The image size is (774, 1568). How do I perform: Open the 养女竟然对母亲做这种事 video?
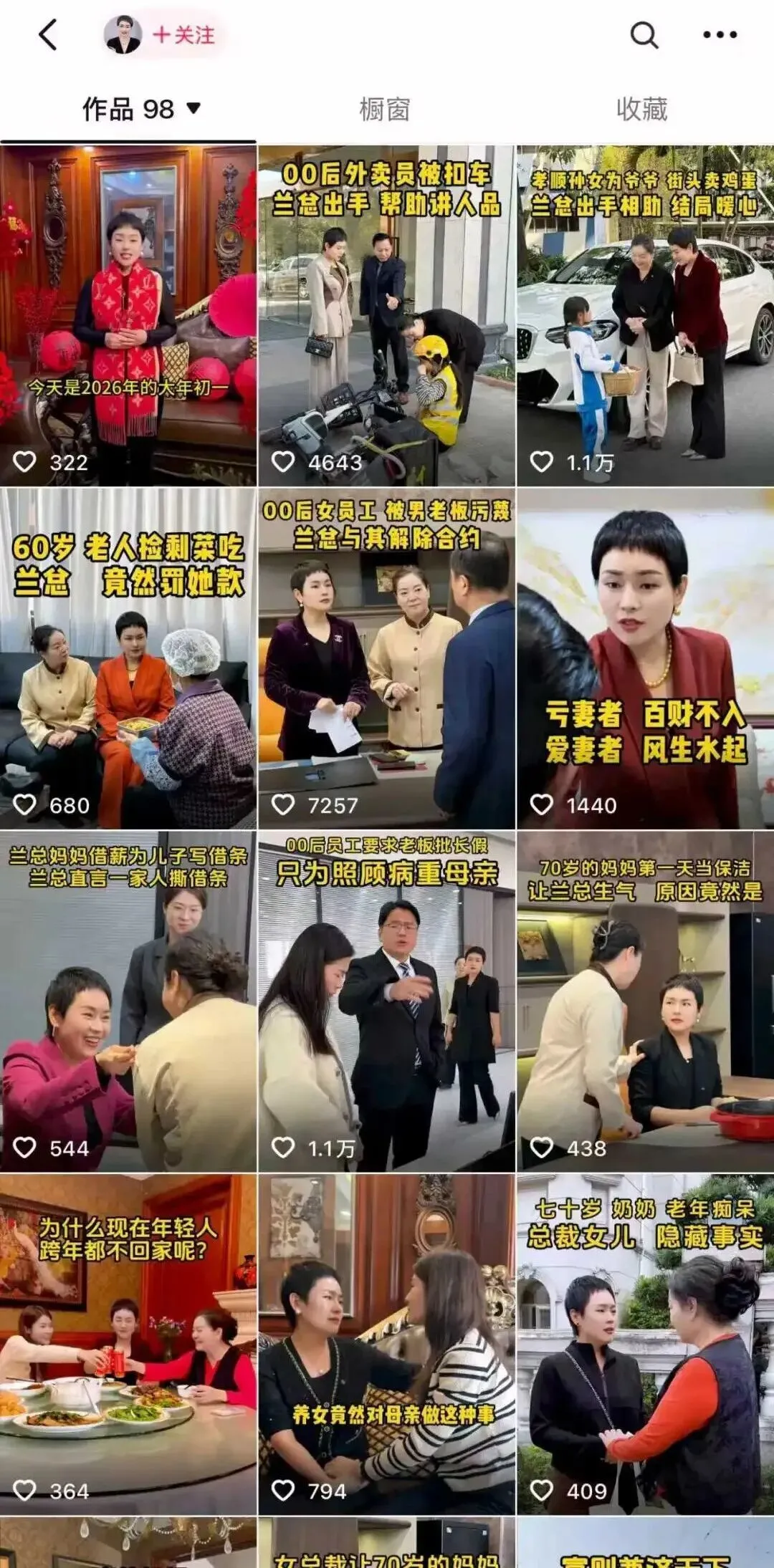point(386,1344)
